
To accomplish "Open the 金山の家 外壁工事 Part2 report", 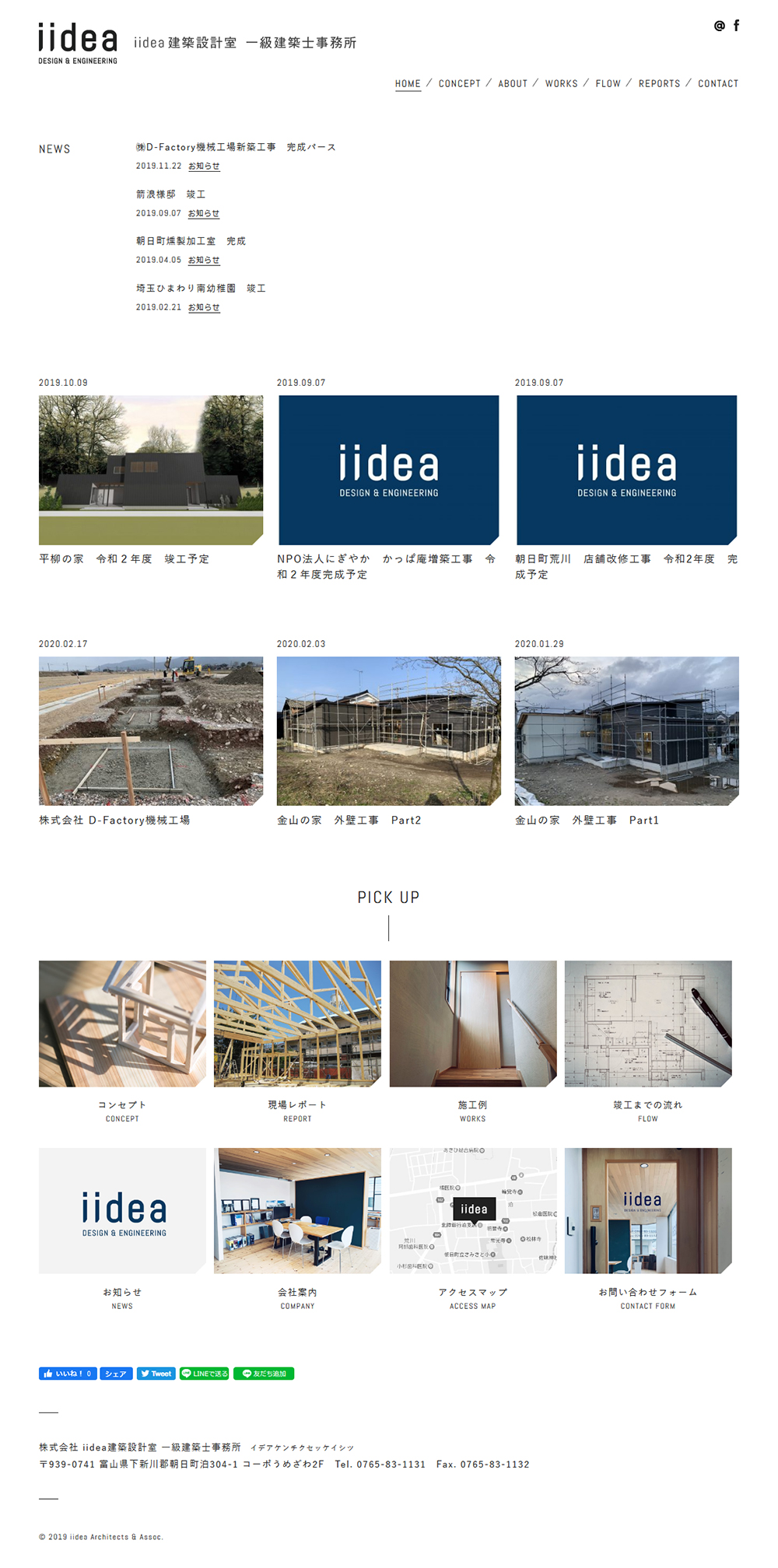I will [388, 730].
